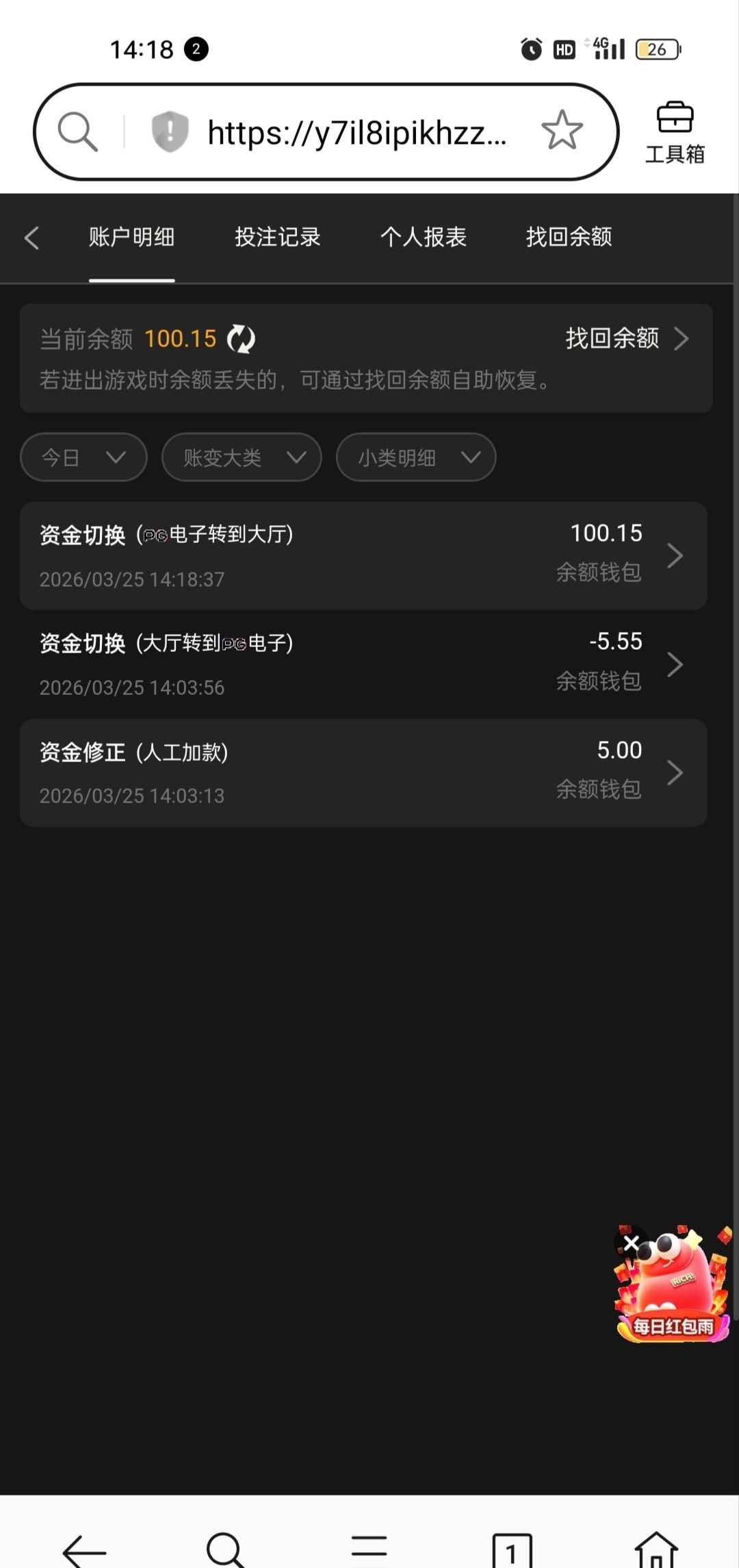Open the 资金修正 人工加款 record

tap(363, 772)
